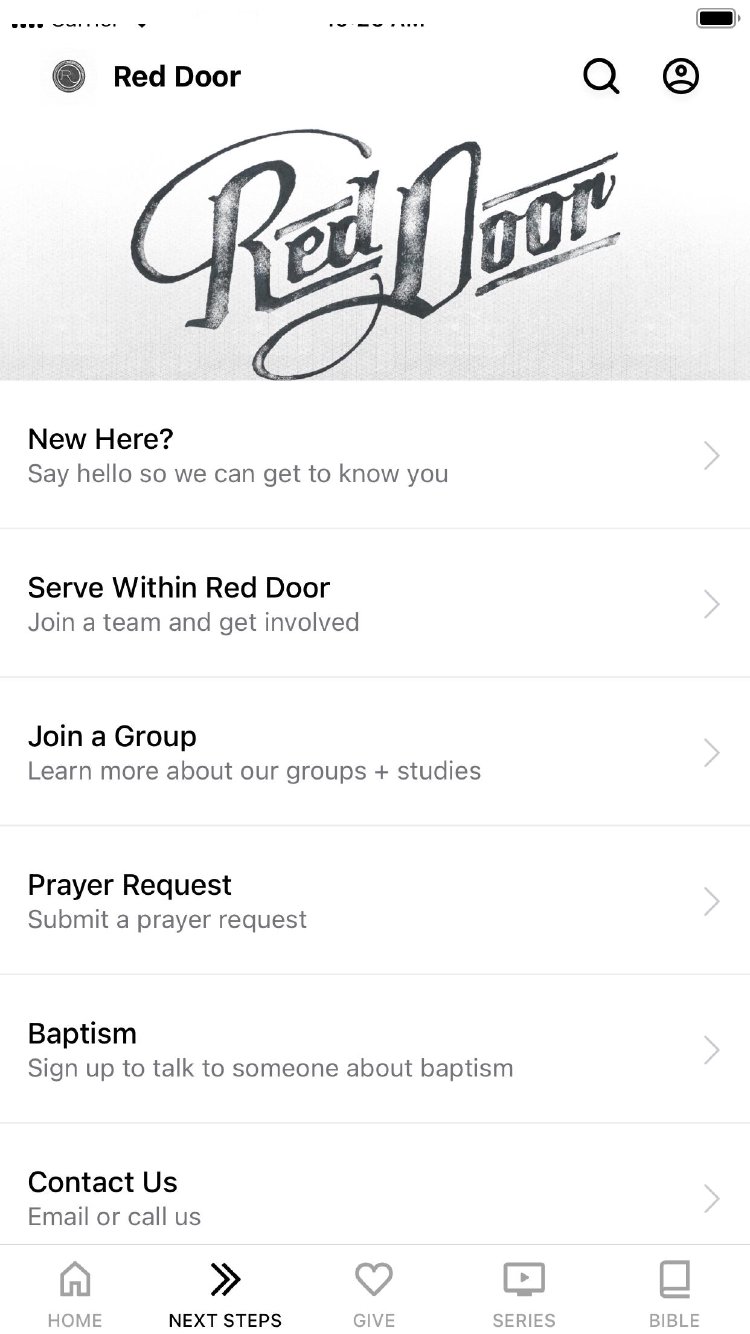Open Join a Group

point(375,752)
